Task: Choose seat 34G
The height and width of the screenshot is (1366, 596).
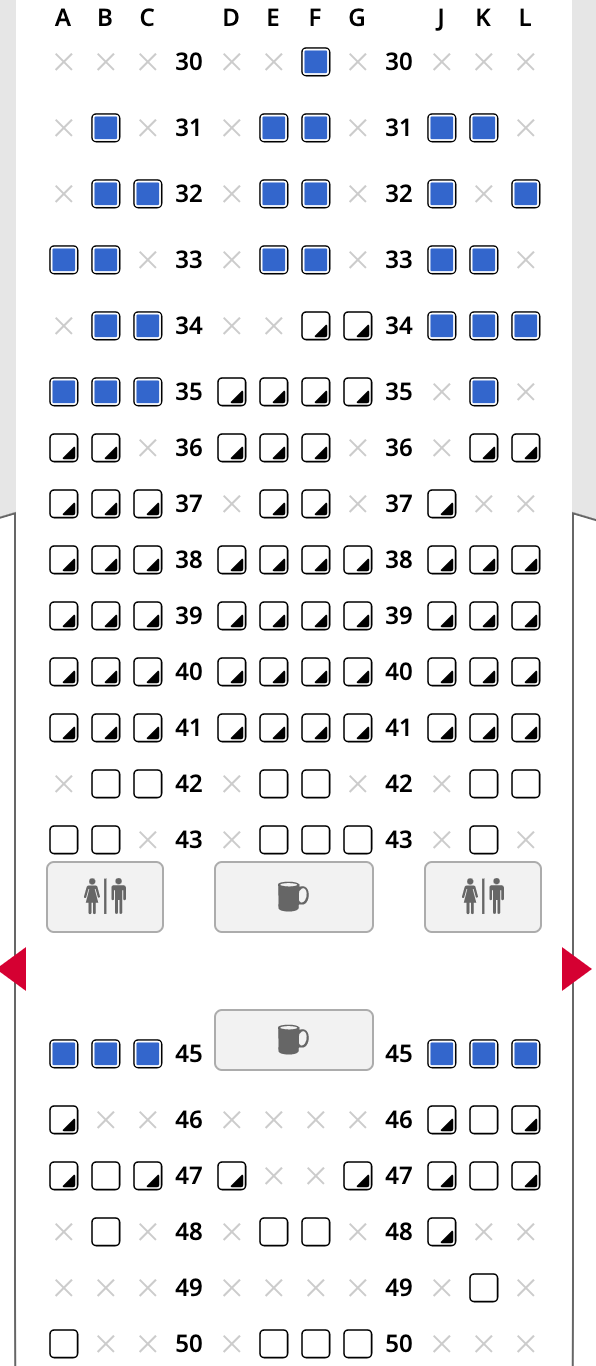Action: [358, 326]
